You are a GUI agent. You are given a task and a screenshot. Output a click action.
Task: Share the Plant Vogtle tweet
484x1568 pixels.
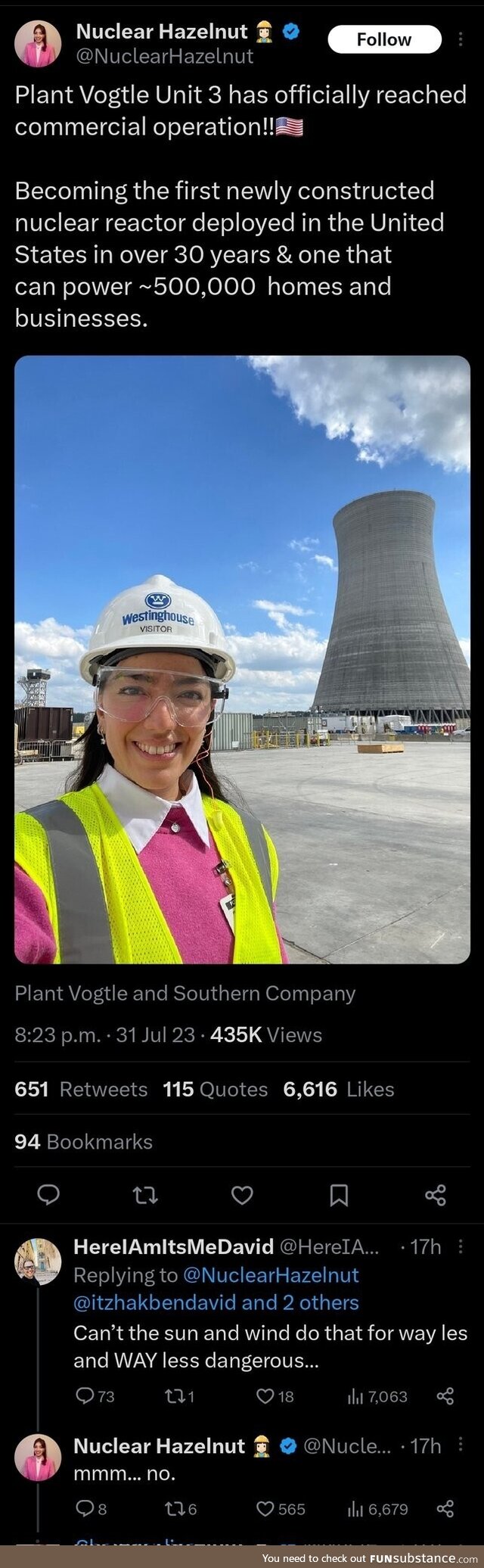click(x=436, y=1195)
